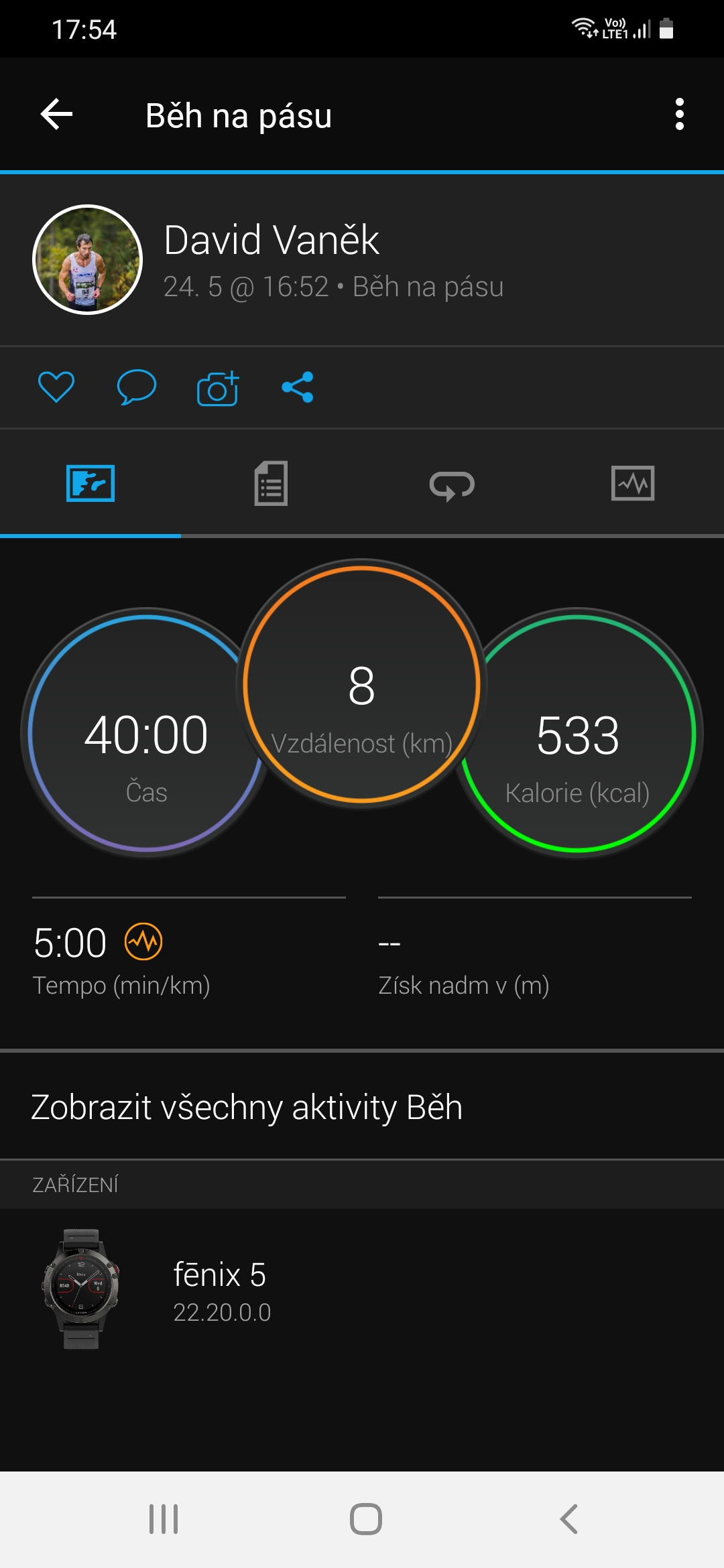The image size is (724, 1568).
Task: Like the activity with the heart icon
Action: tap(56, 387)
